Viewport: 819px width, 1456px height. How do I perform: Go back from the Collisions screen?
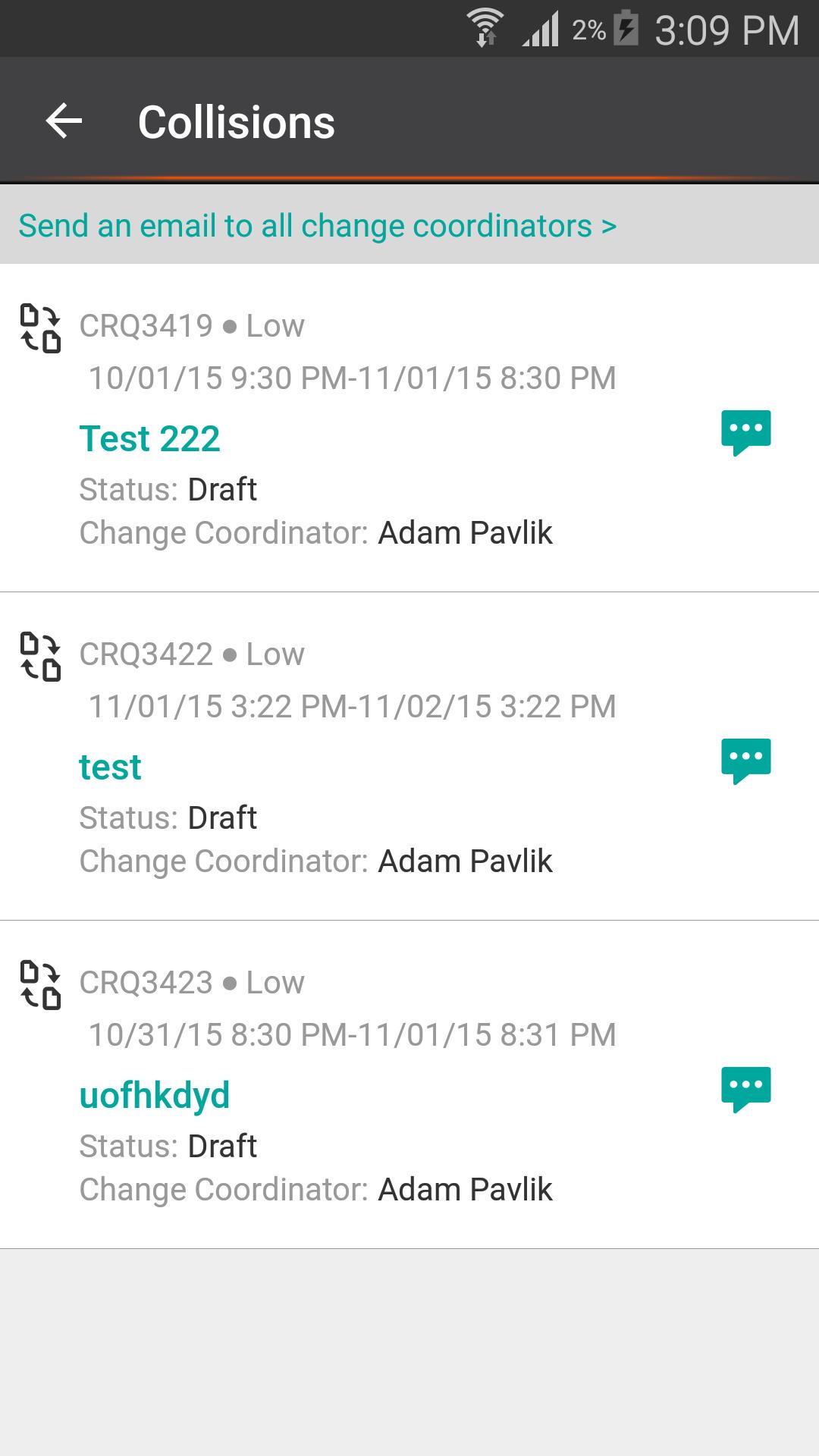click(64, 121)
